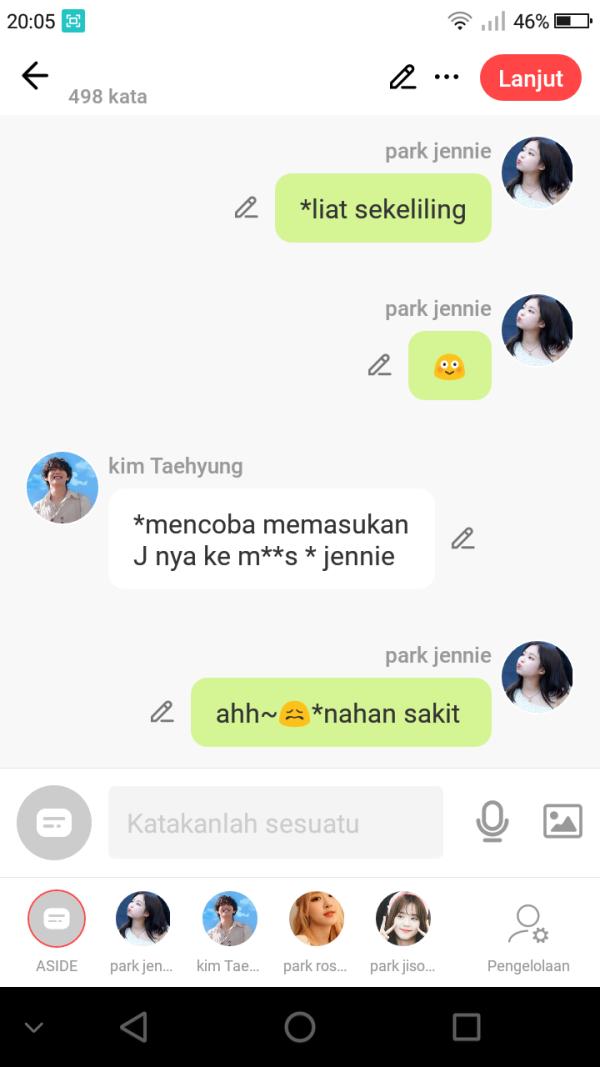Tap the microphone icon for voice input

click(x=491, y=822)
